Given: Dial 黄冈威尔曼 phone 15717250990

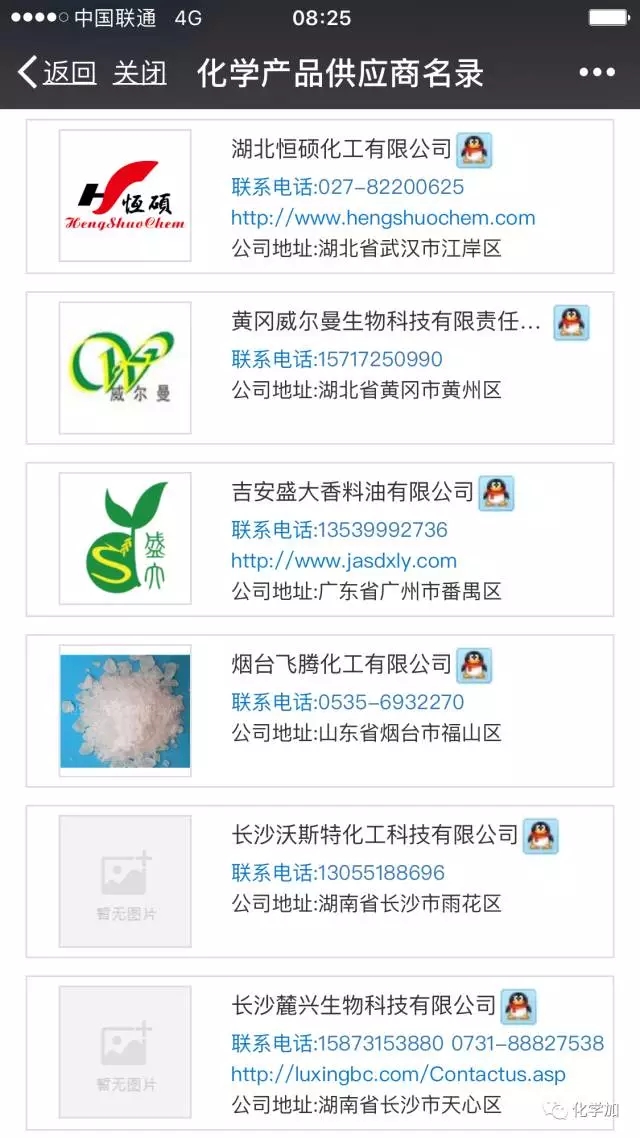Looking at the screenshot, I should pos(337,359).
